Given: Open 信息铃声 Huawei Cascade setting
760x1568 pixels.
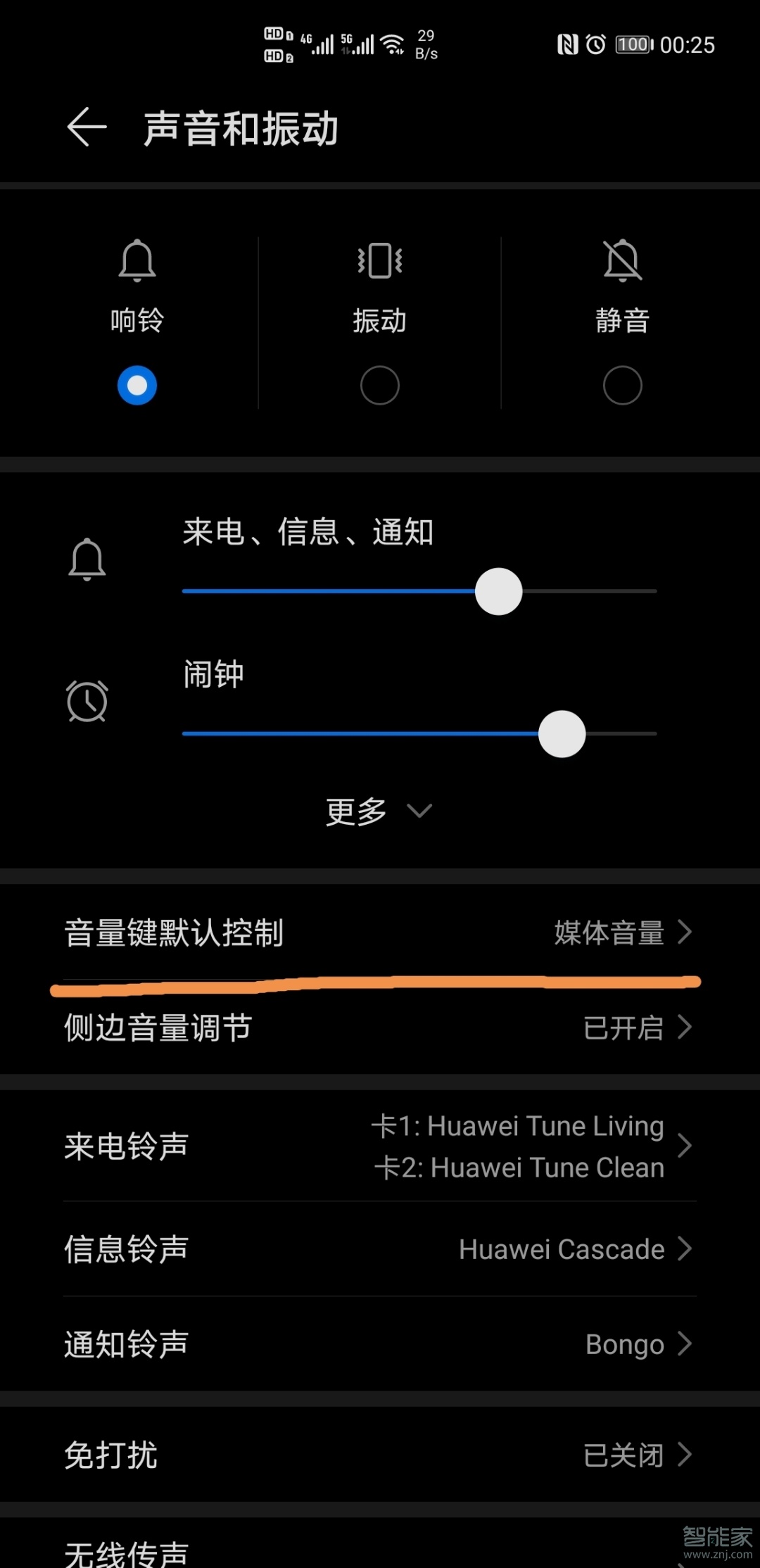Looking at the screenshot, I should pos(380,1249).
